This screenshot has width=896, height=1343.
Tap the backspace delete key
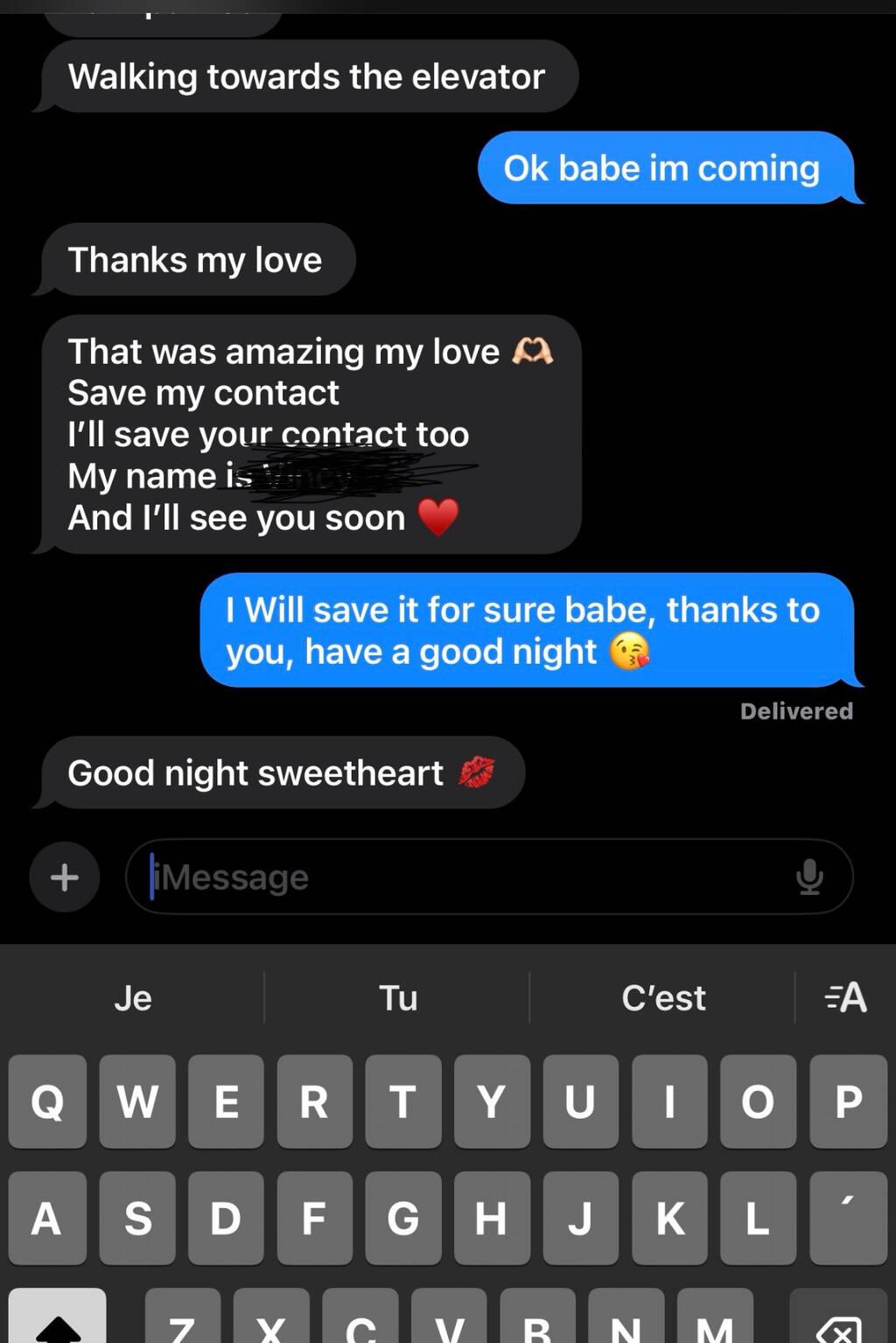pos(837,1326)
